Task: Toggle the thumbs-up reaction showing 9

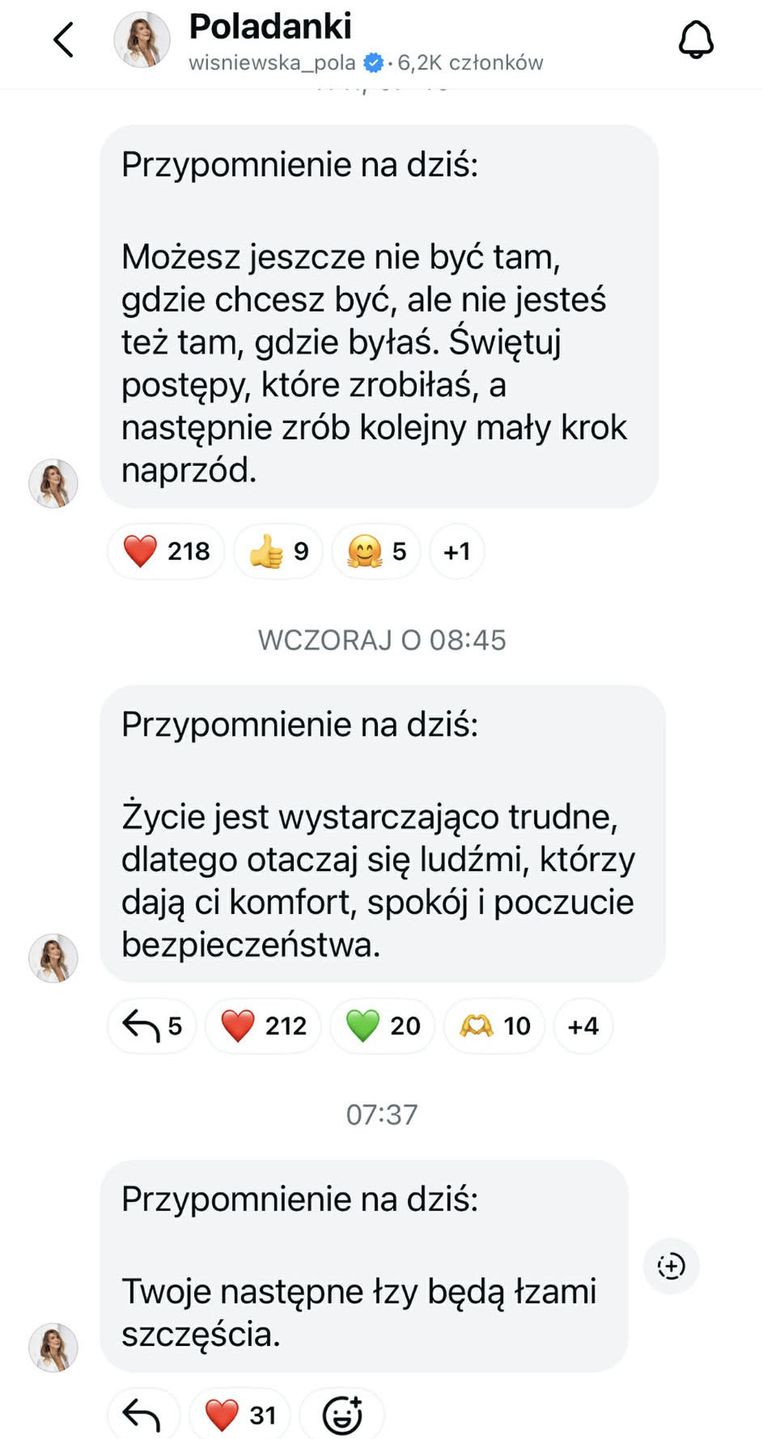Action: (277, 551)
